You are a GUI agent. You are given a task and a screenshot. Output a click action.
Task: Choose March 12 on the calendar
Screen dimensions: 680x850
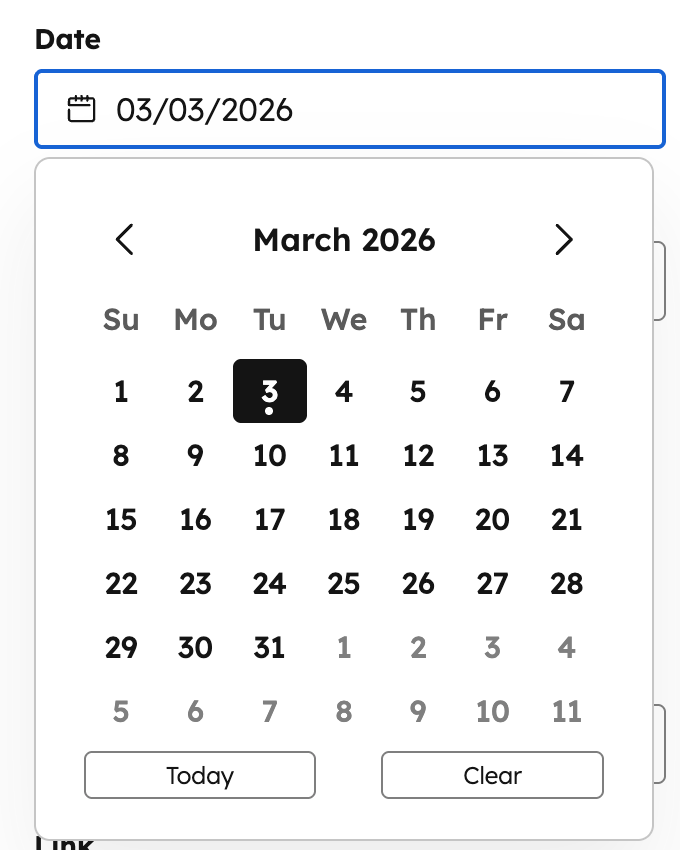[418, 456]
